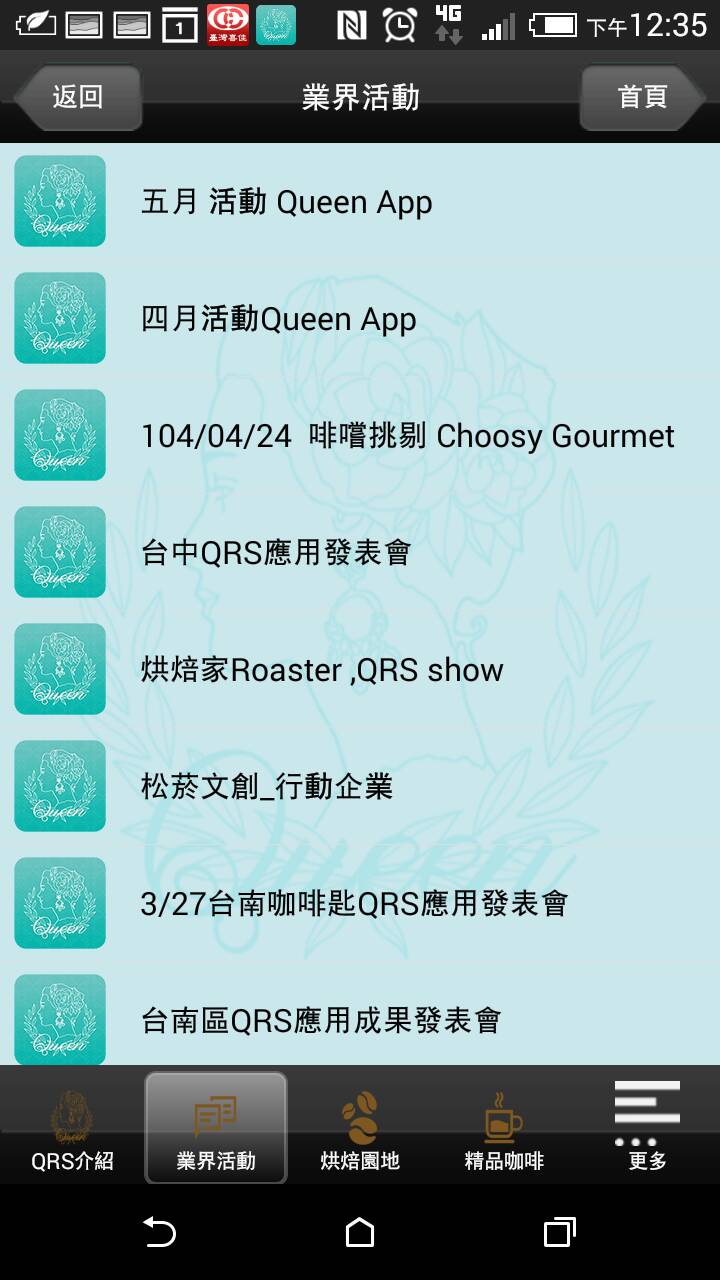Open 烘焙家Roaster ,QRS show
The width and height of the screenshot is (720, 1280).
(360, 669)
